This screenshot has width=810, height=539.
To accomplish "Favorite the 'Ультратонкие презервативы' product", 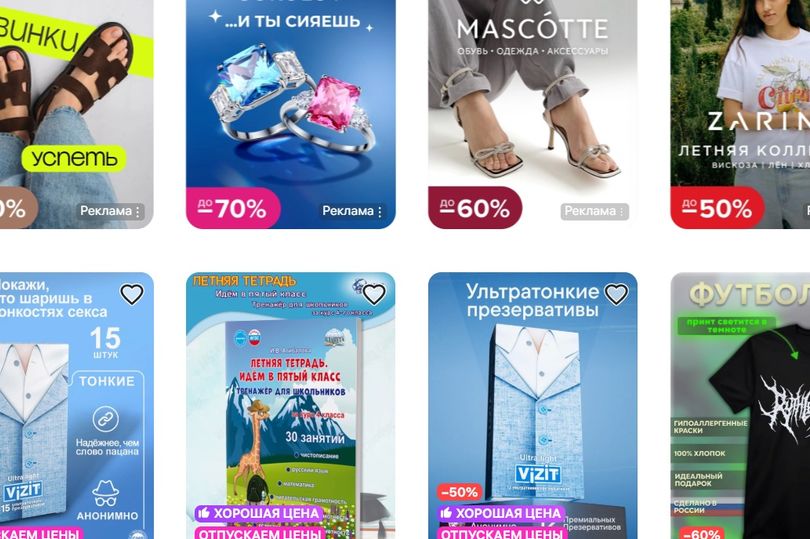I will (x=616, y=294).
